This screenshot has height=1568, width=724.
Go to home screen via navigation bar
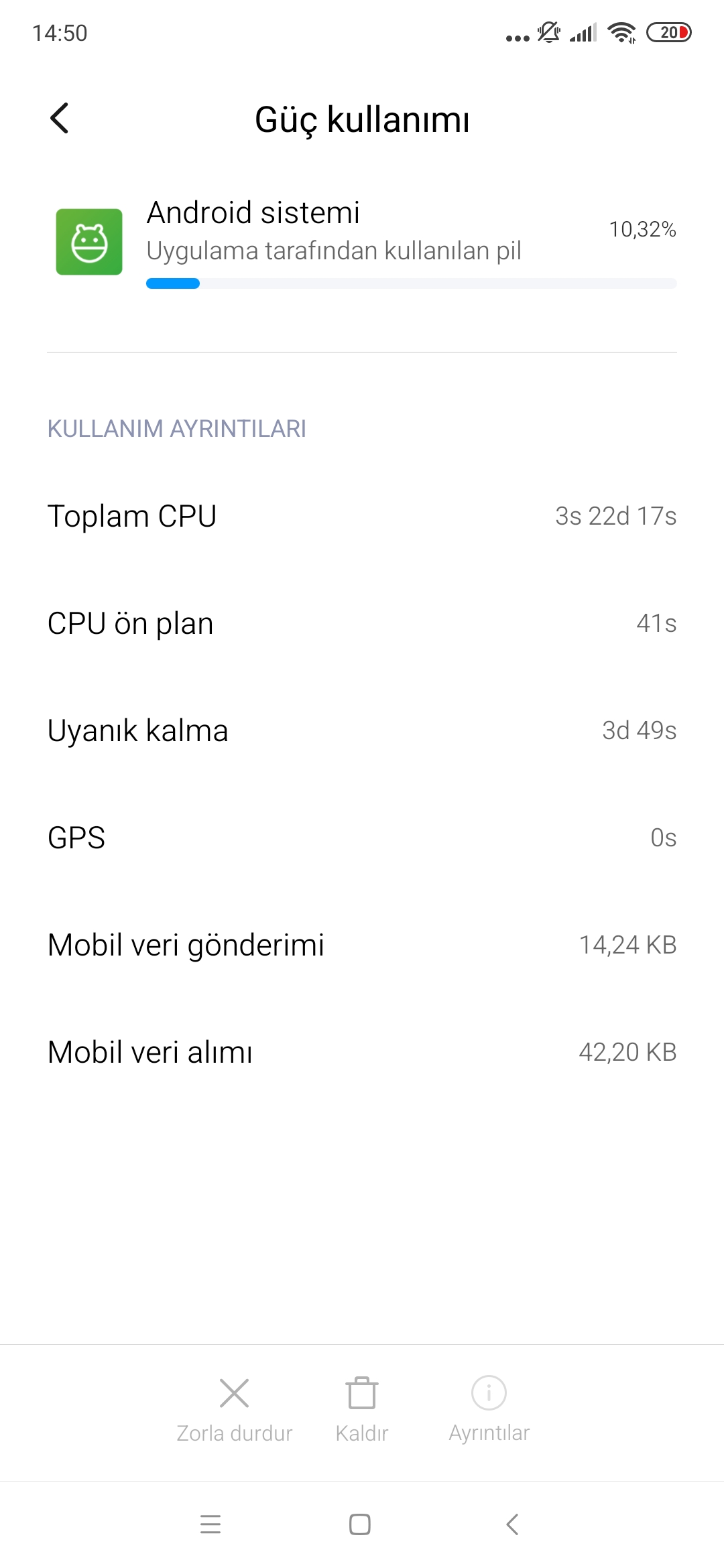click(360, 1524)
